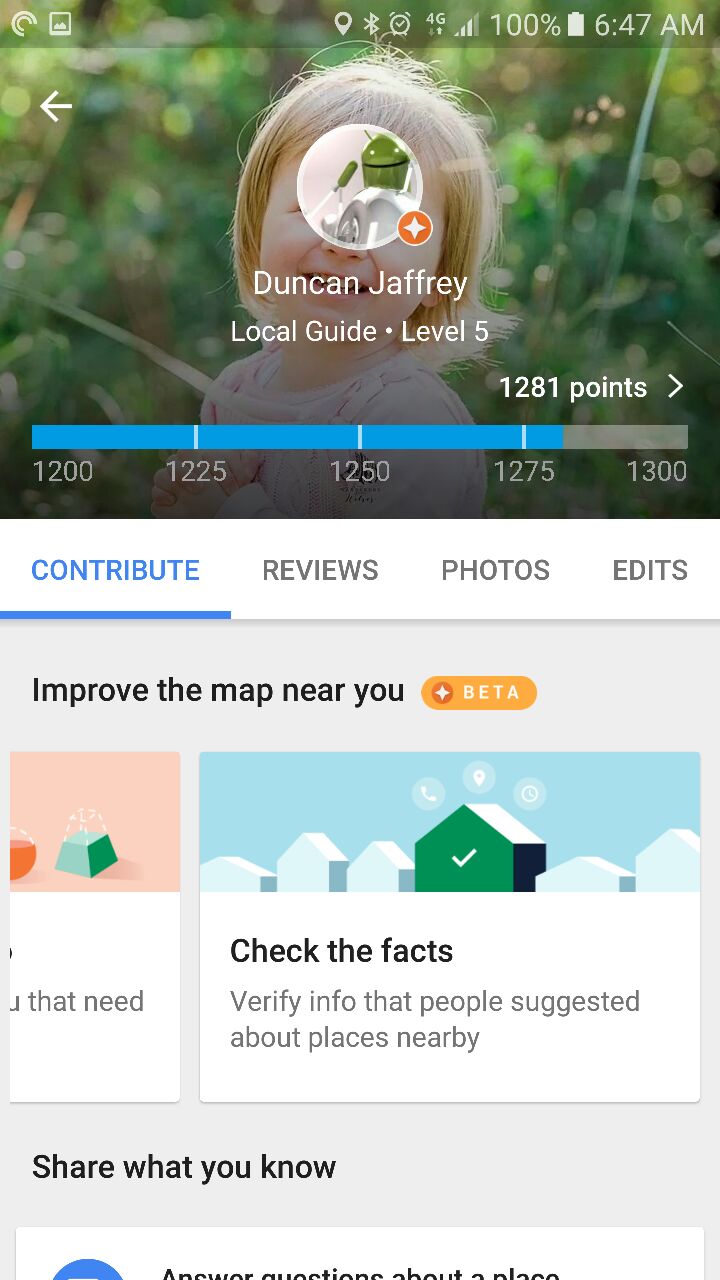
Task: Switch to the Edits tab
Action: pyautogui.click(x=650, y=570)
